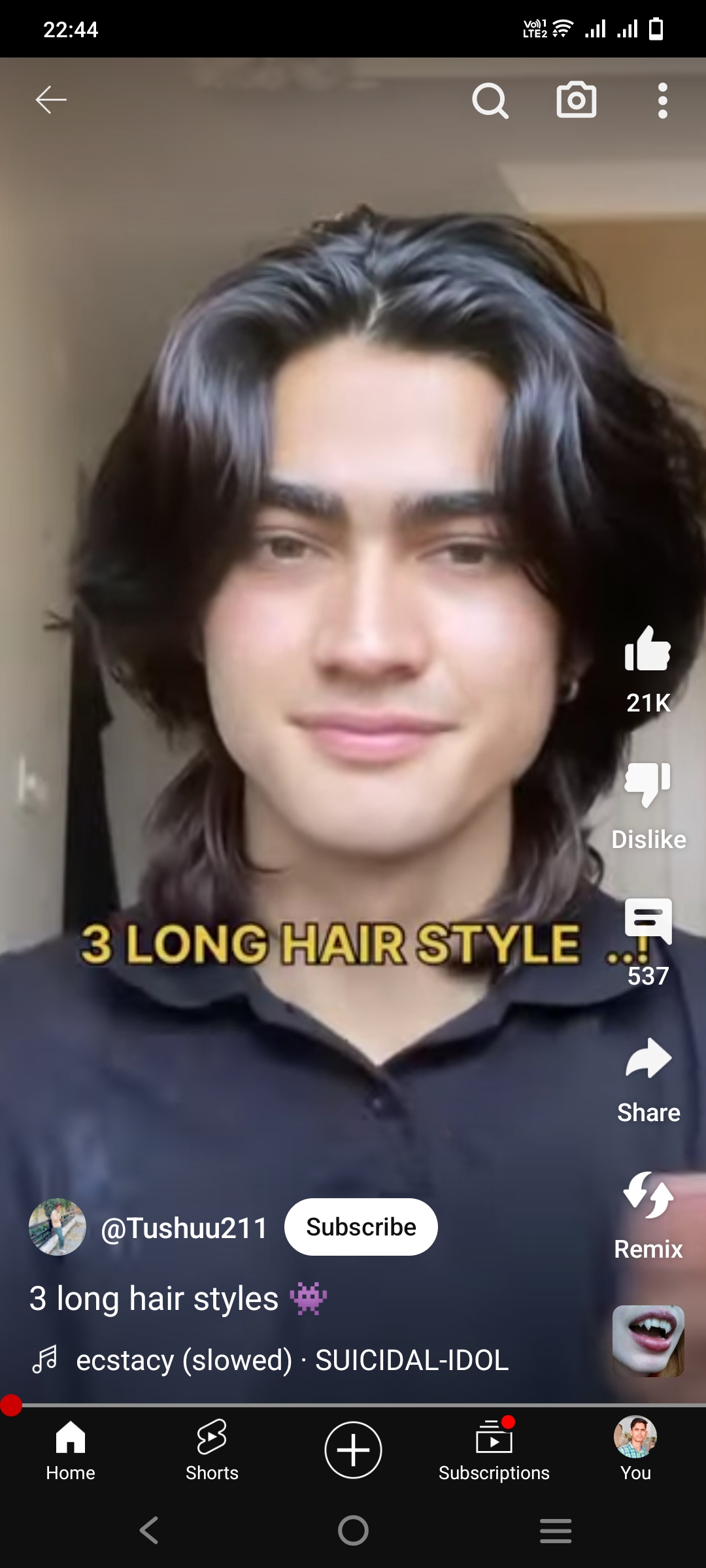This screenshot has width=706, height=1568.
Task: Dislike this Short
Action: point(648,807)
